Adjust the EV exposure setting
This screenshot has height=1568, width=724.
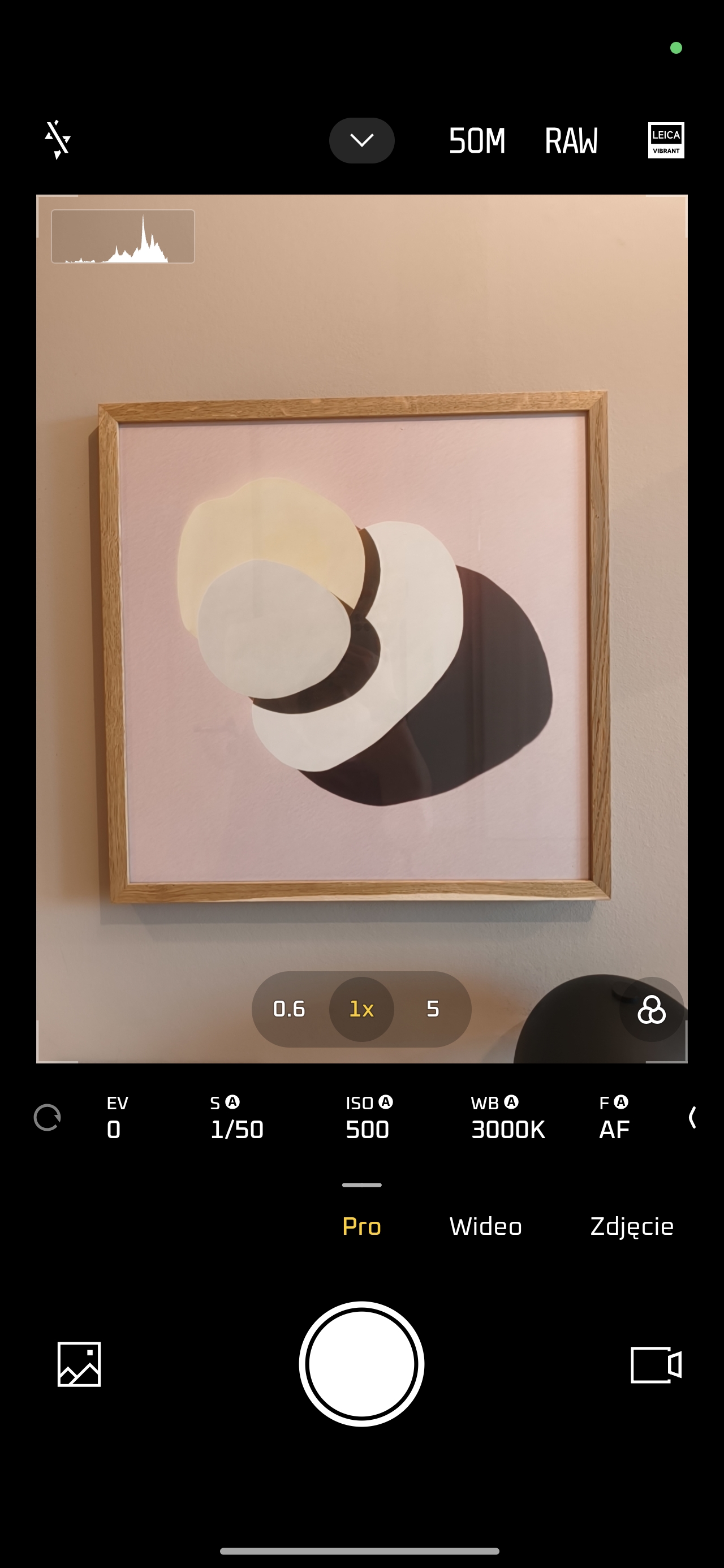tap(117, 1118)
